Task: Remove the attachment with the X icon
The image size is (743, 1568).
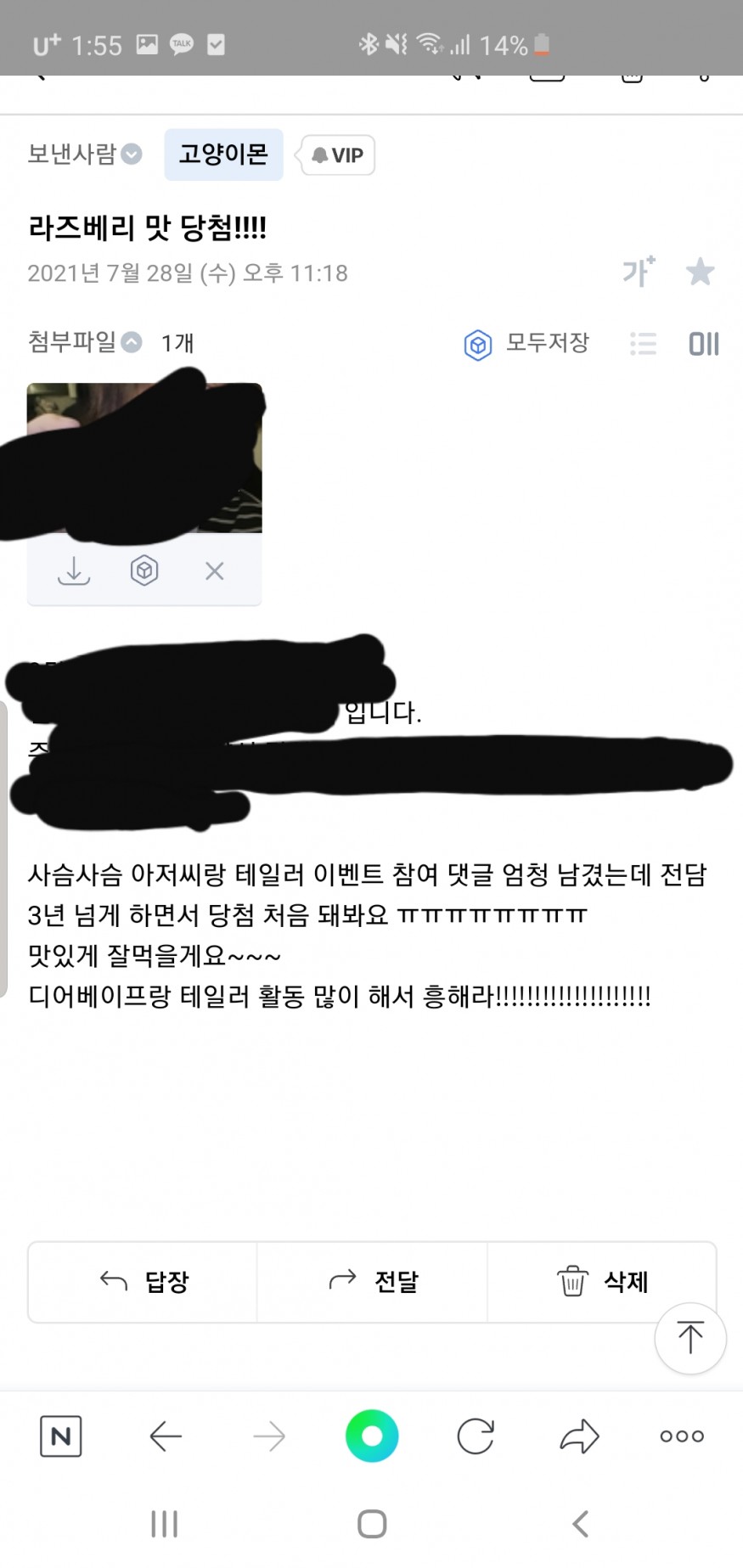Action: point(215,571)
